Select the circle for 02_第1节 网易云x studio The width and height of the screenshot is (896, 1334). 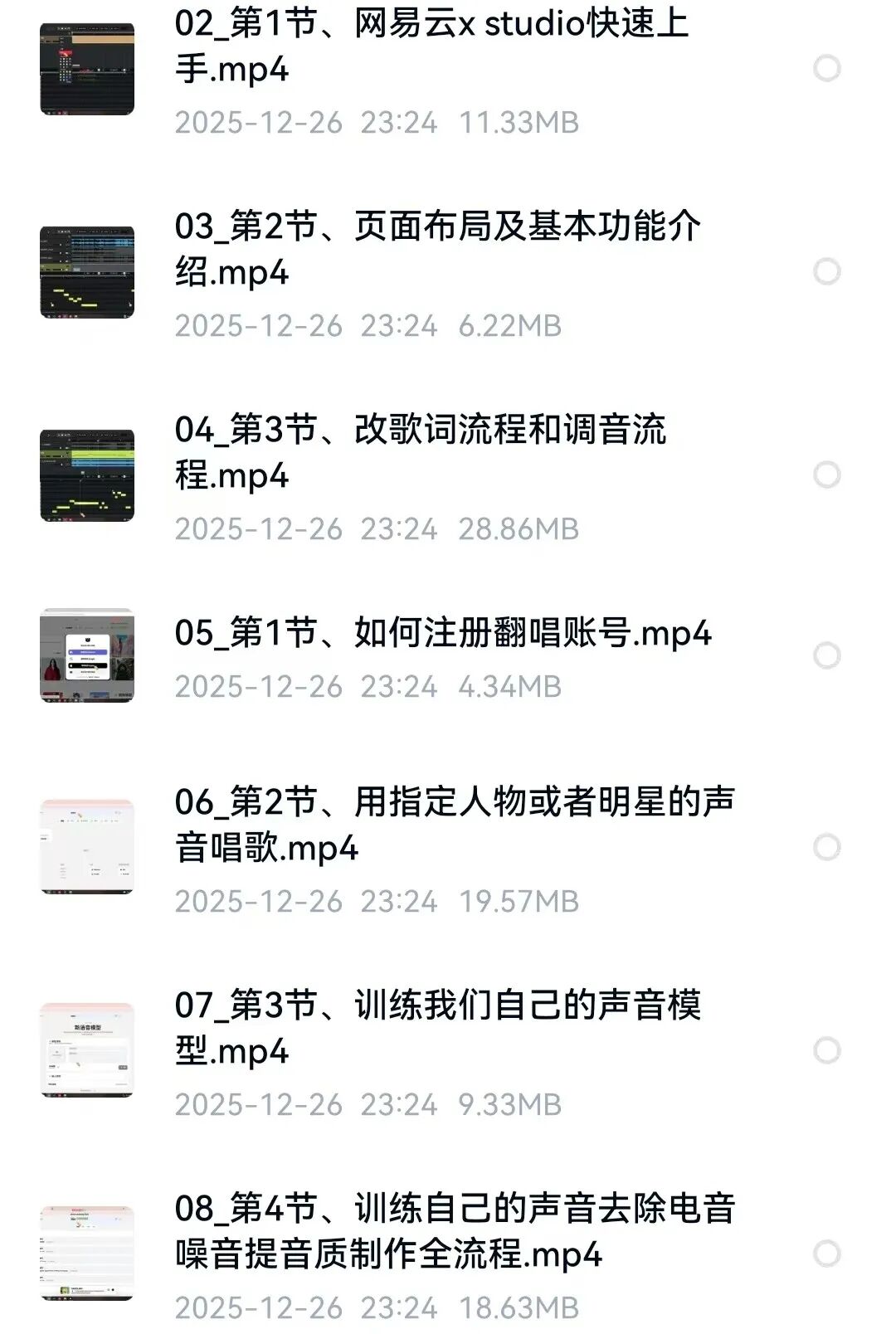pyautogui.click(x=826, y=68)
